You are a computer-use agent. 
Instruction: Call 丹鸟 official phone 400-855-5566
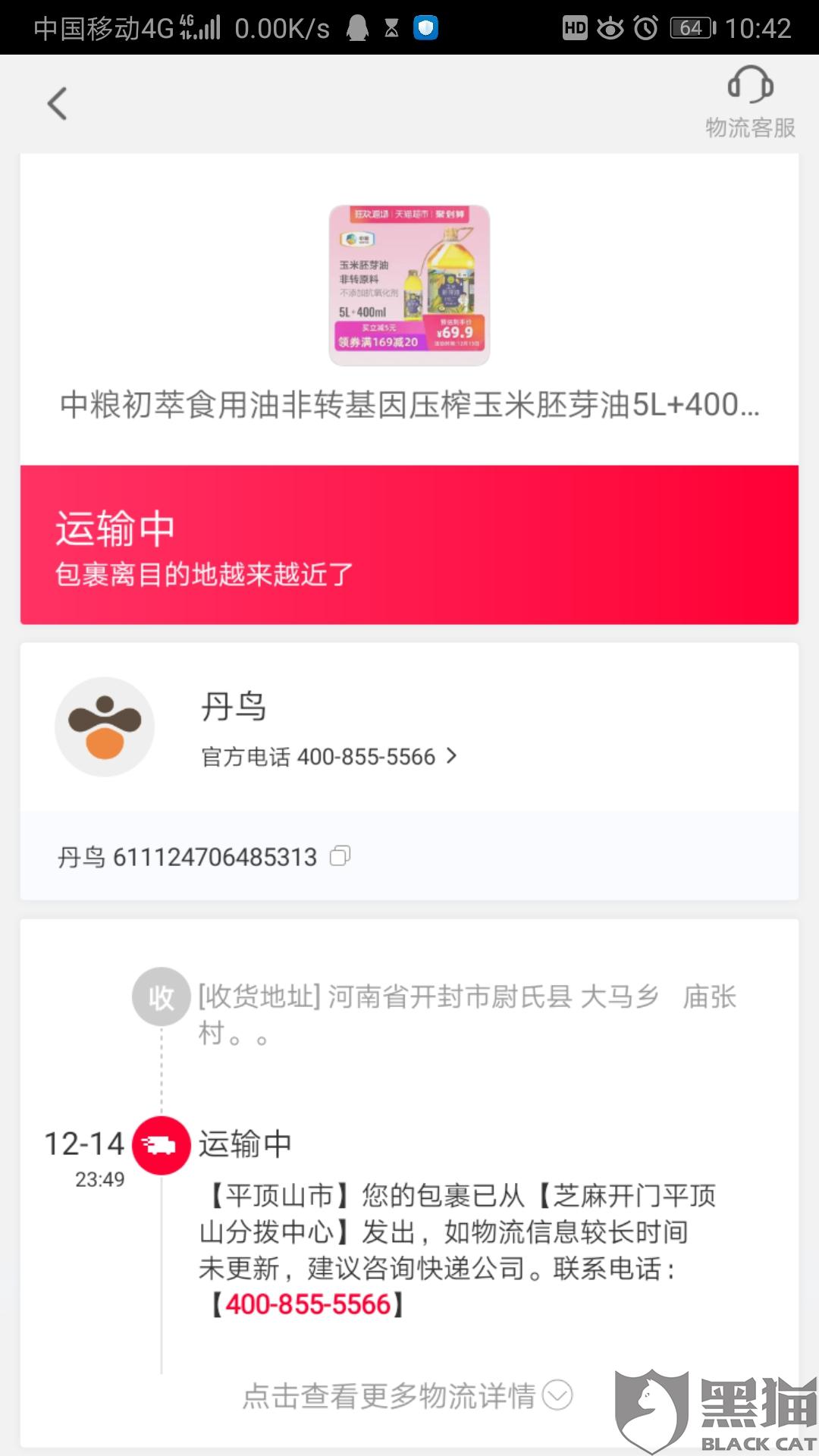coord(329,757)
